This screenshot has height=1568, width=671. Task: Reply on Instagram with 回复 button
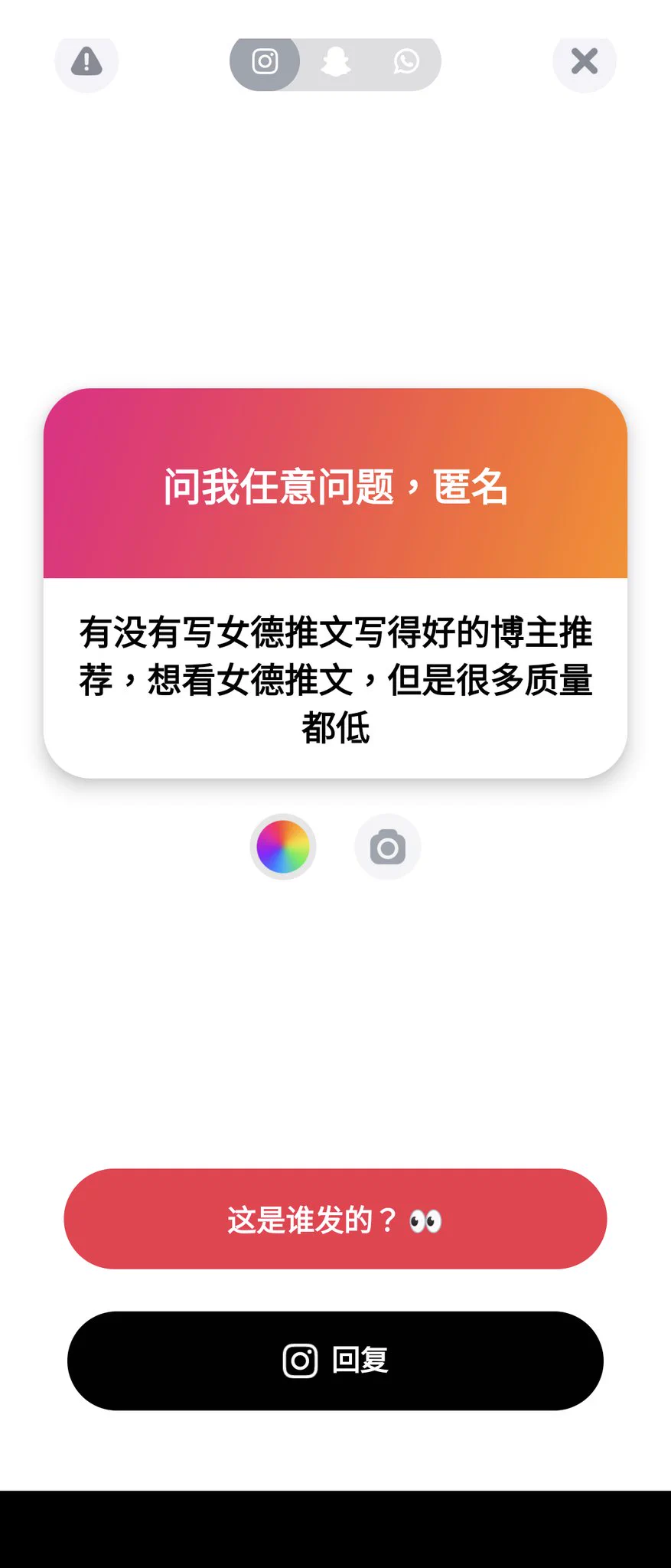335,1361
